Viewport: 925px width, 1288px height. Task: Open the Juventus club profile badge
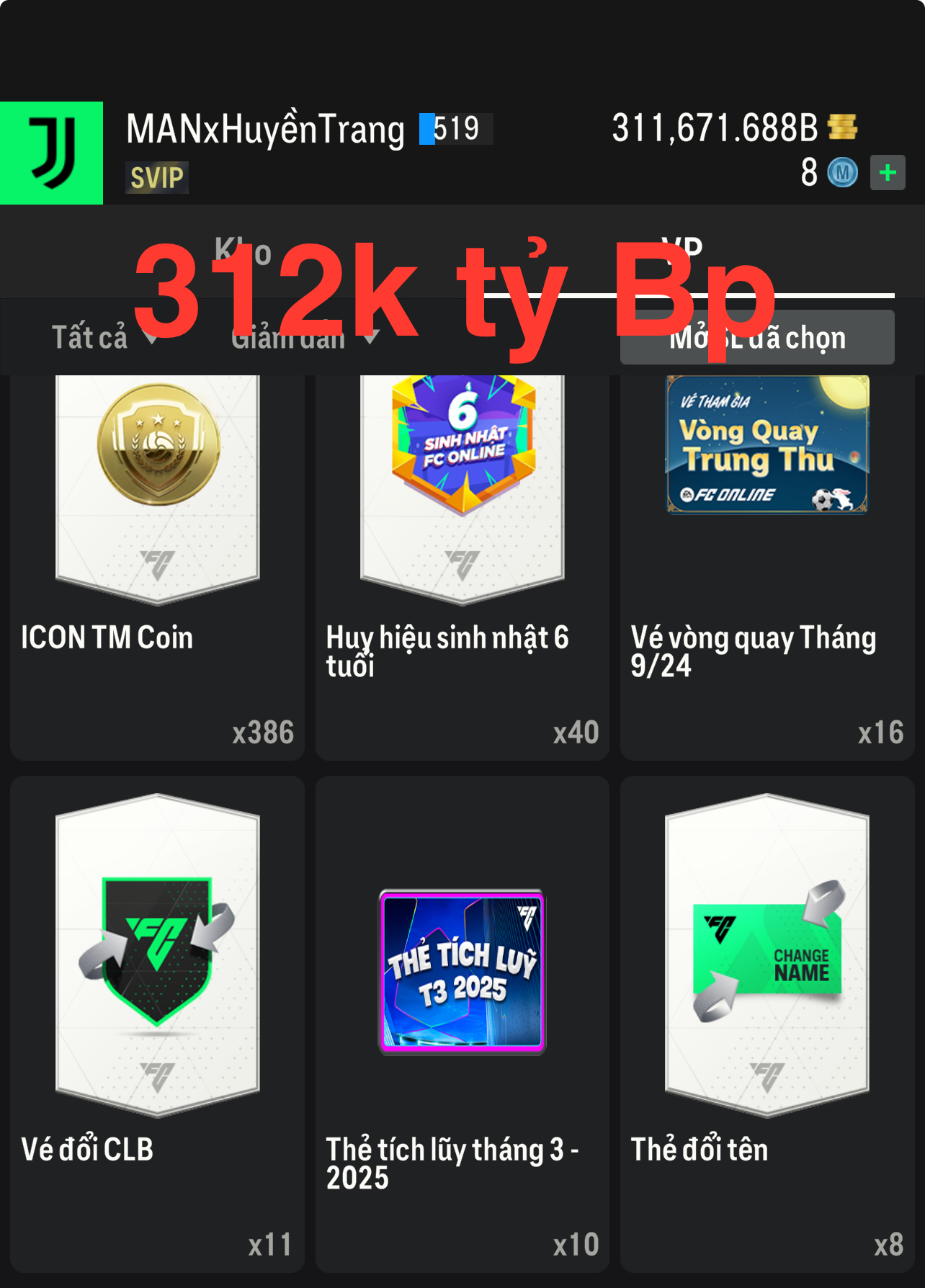pyautogui.click(x=51, y=153)
